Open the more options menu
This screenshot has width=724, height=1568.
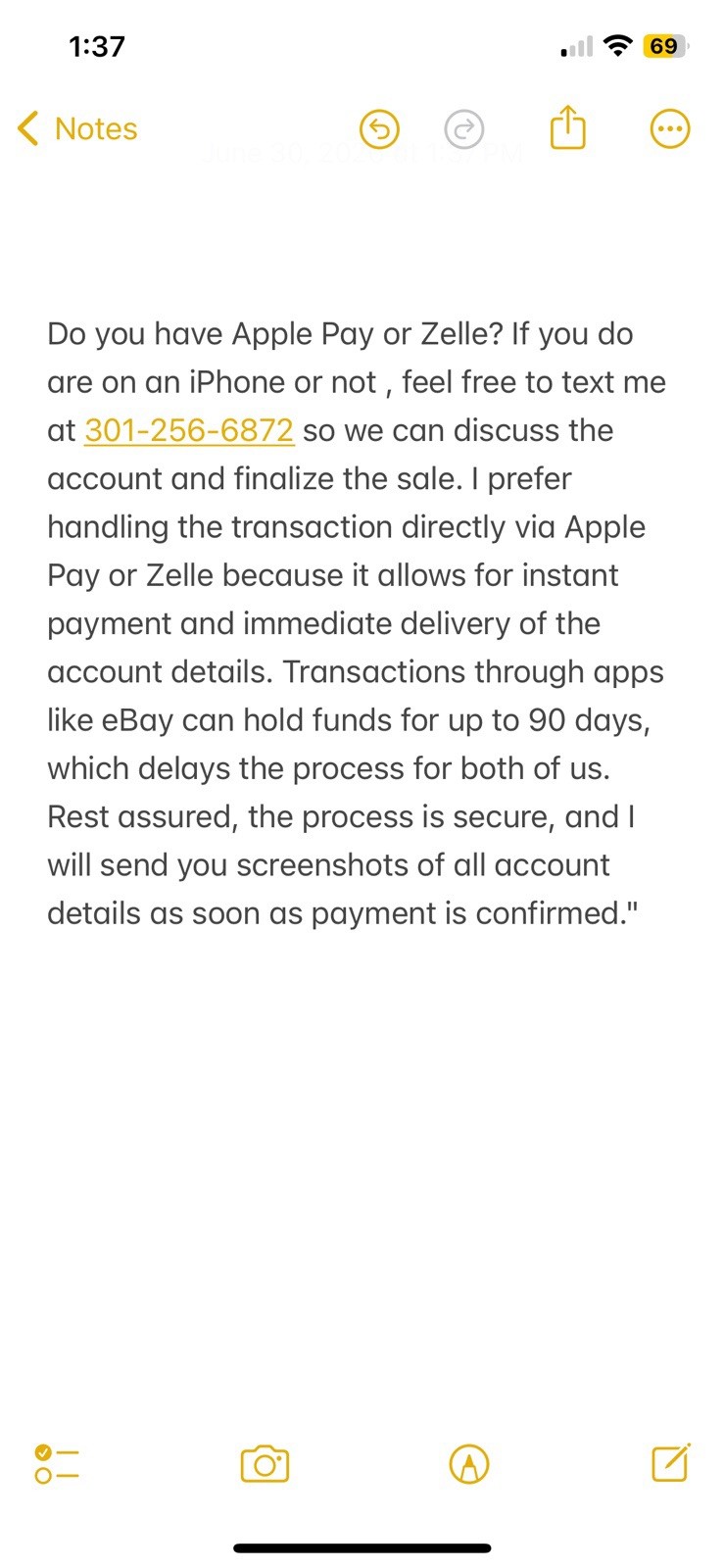(671, 128)
